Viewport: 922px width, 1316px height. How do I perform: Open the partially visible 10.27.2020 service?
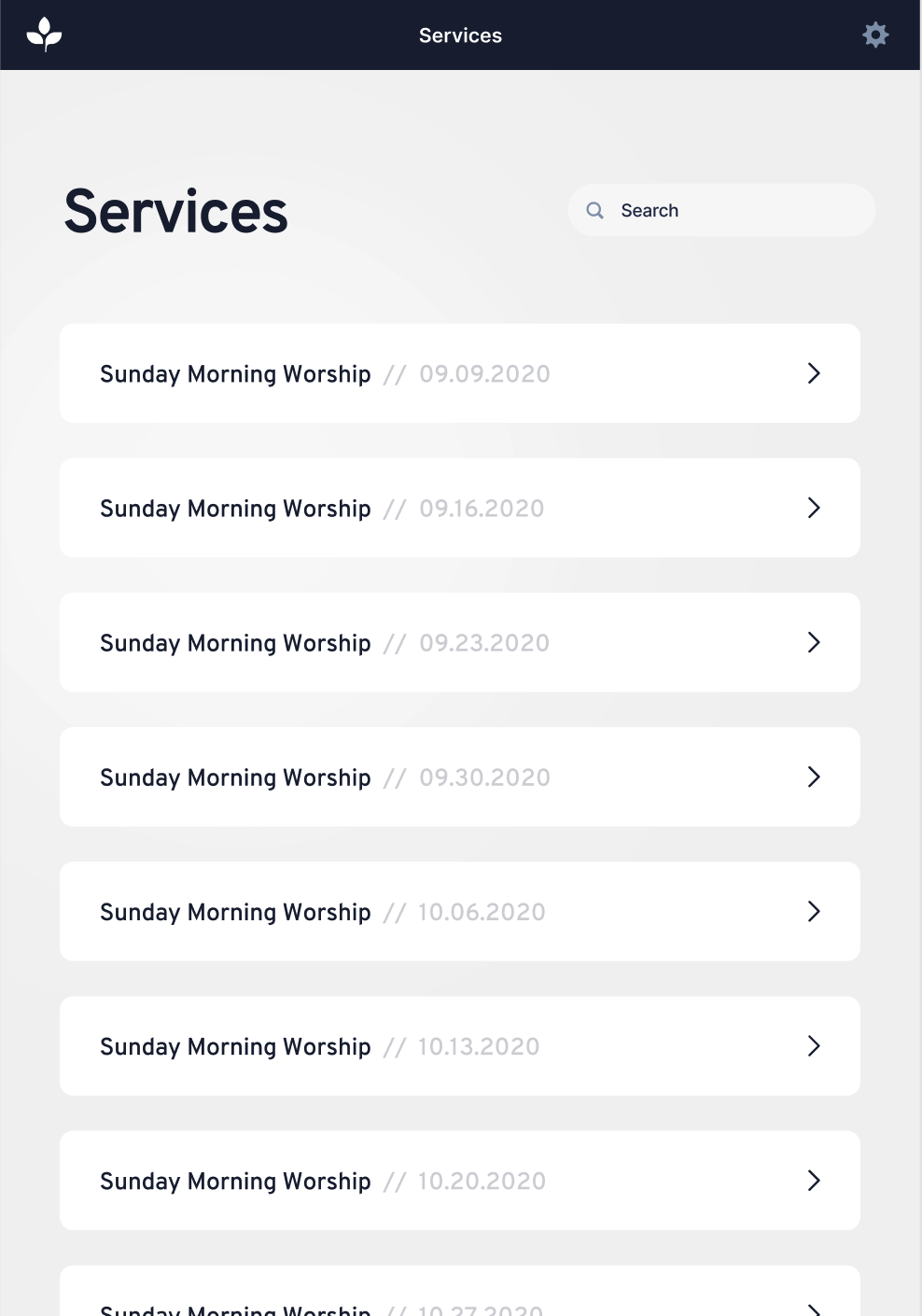(x=459, y=1295)
